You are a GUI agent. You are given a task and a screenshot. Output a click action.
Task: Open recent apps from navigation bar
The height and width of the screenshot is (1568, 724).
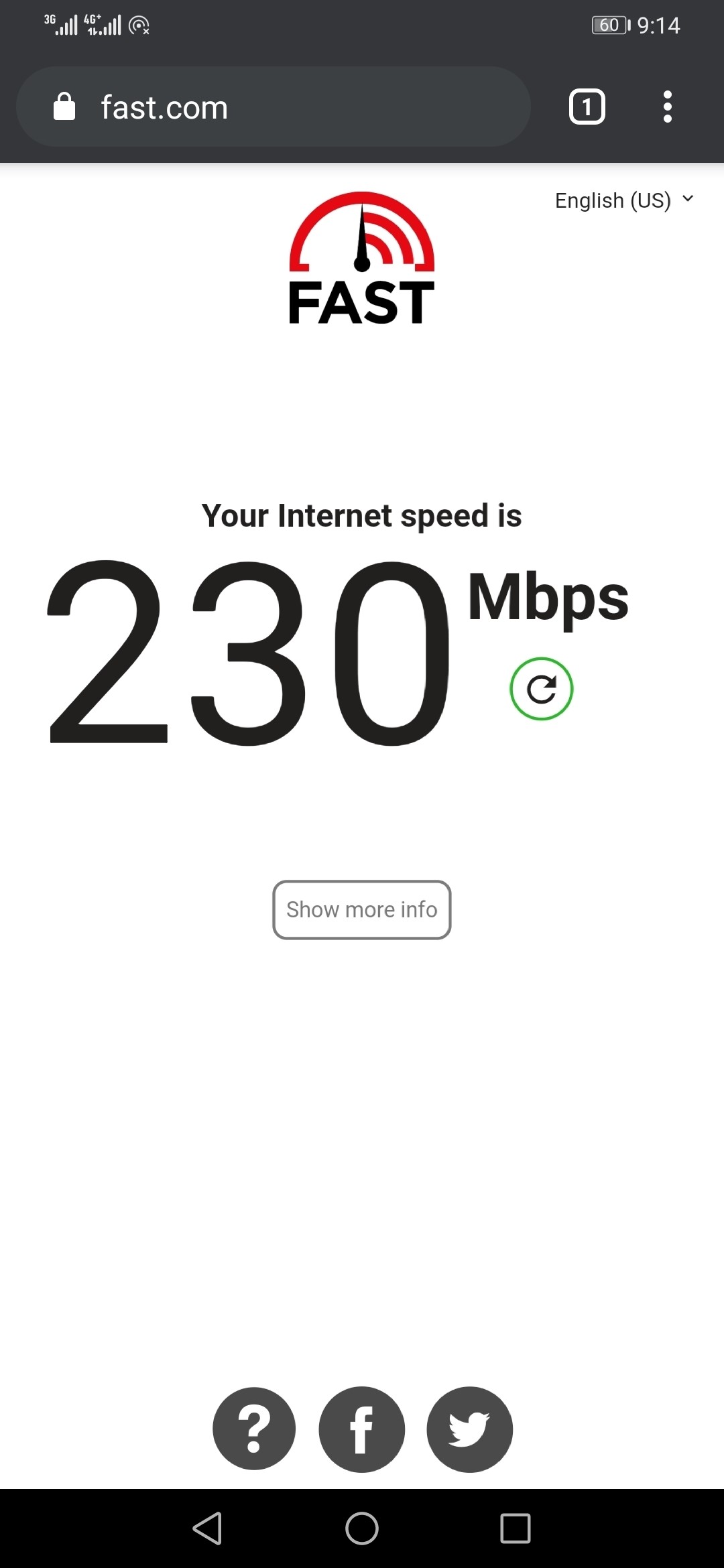point(515,1528)
